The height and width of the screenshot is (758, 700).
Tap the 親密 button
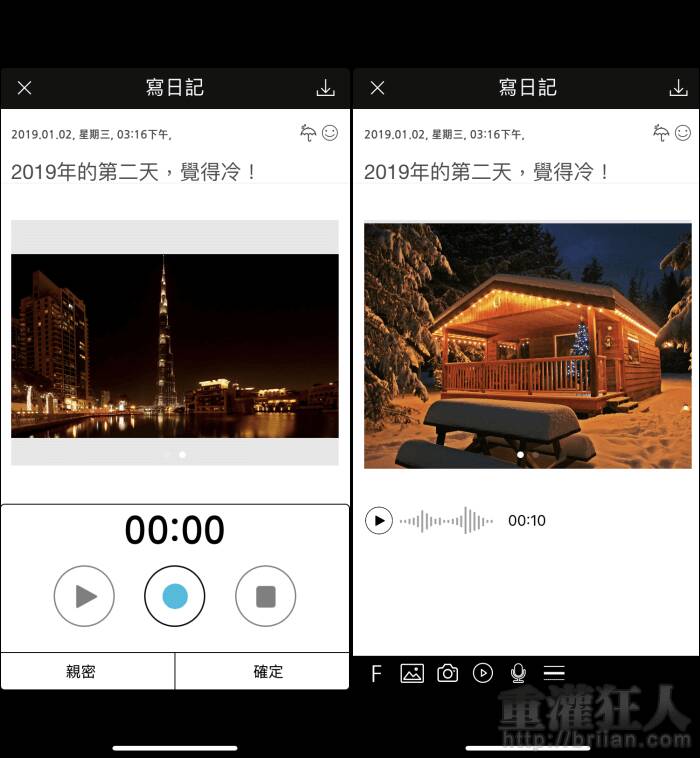[81, 672]
